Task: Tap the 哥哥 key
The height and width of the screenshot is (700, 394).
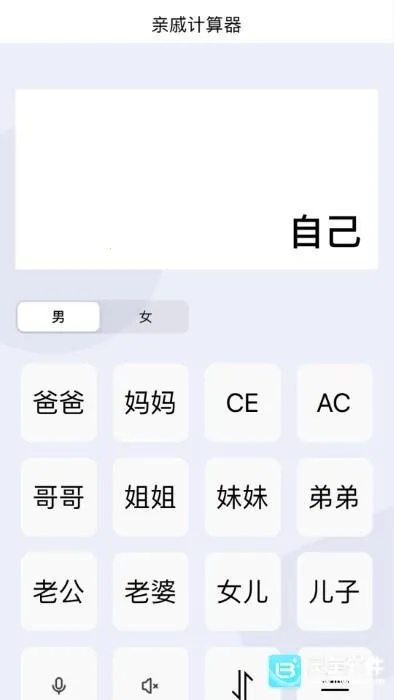Action: coord(59,497)
